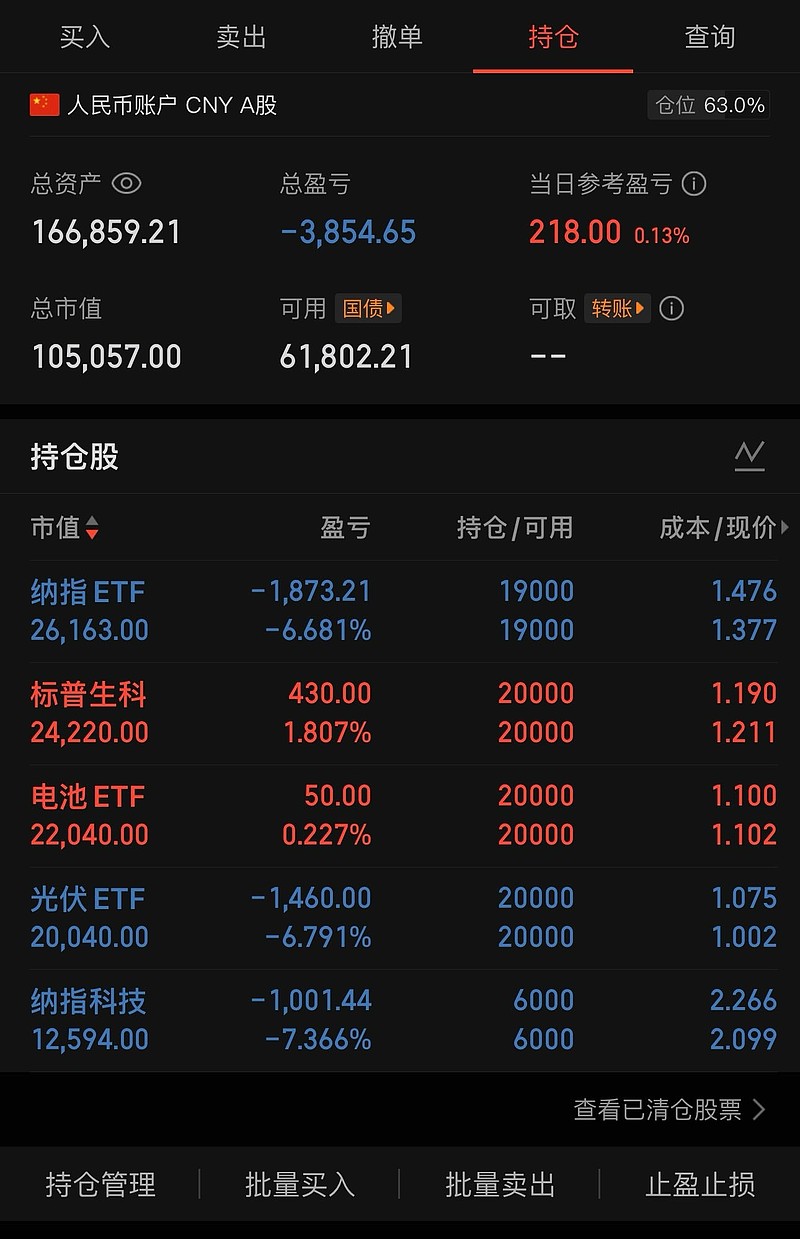
Task: Tap the 仓位 63.0% position indicator
Action: [x=708, y=104]
